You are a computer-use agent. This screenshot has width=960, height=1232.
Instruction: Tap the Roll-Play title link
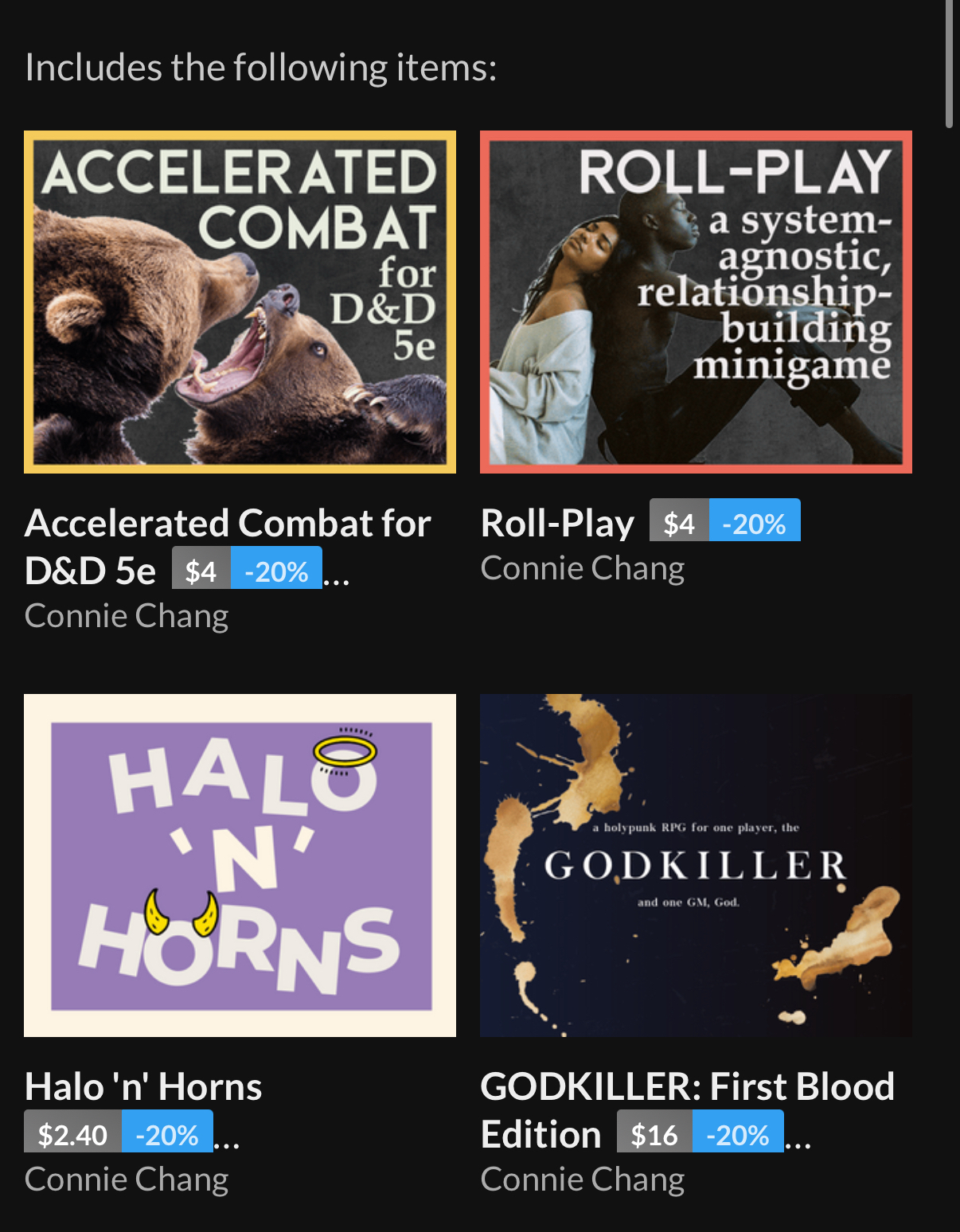pyautogui.click(x=557, y=524)
